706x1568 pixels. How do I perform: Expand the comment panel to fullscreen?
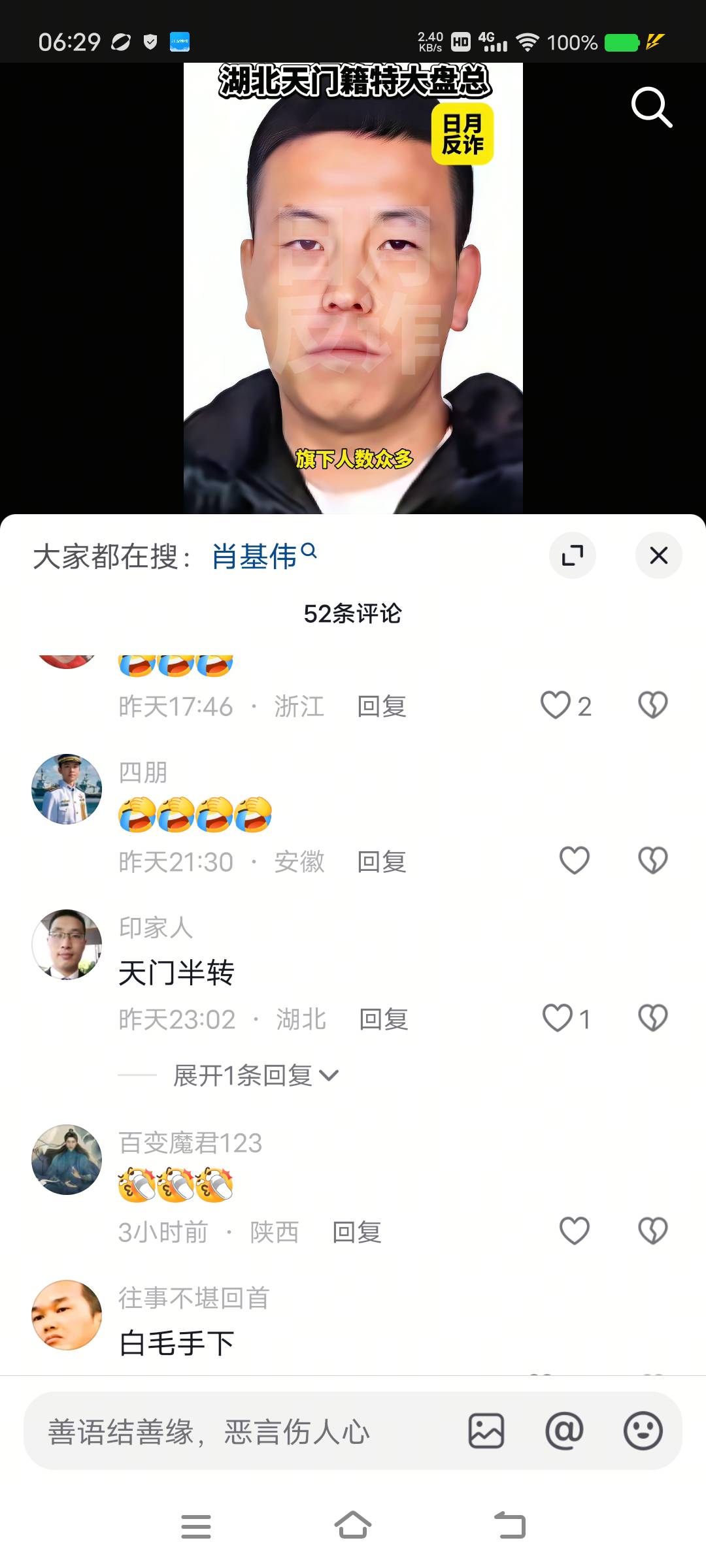point(573,555)
